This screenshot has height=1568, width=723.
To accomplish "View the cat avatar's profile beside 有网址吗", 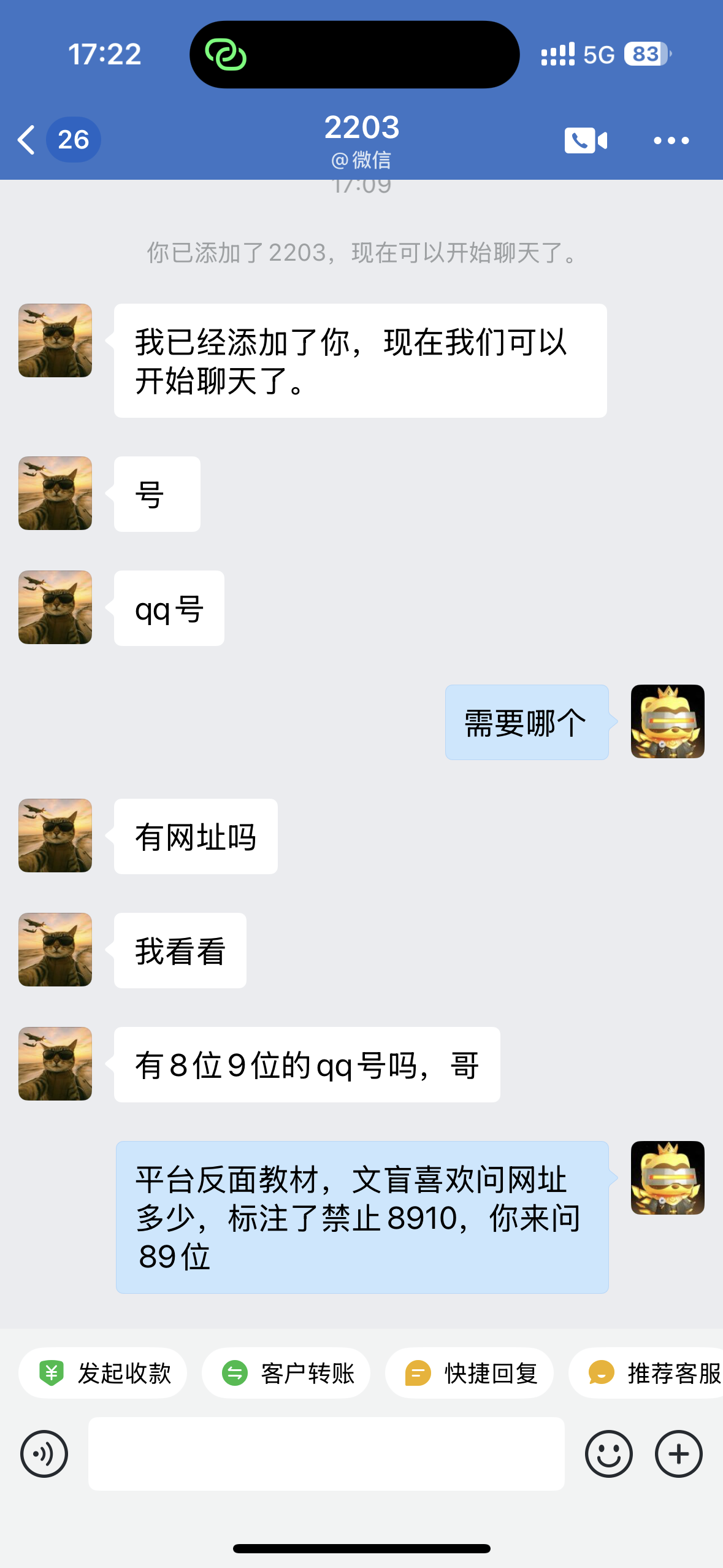I will (x=55, y=836).
